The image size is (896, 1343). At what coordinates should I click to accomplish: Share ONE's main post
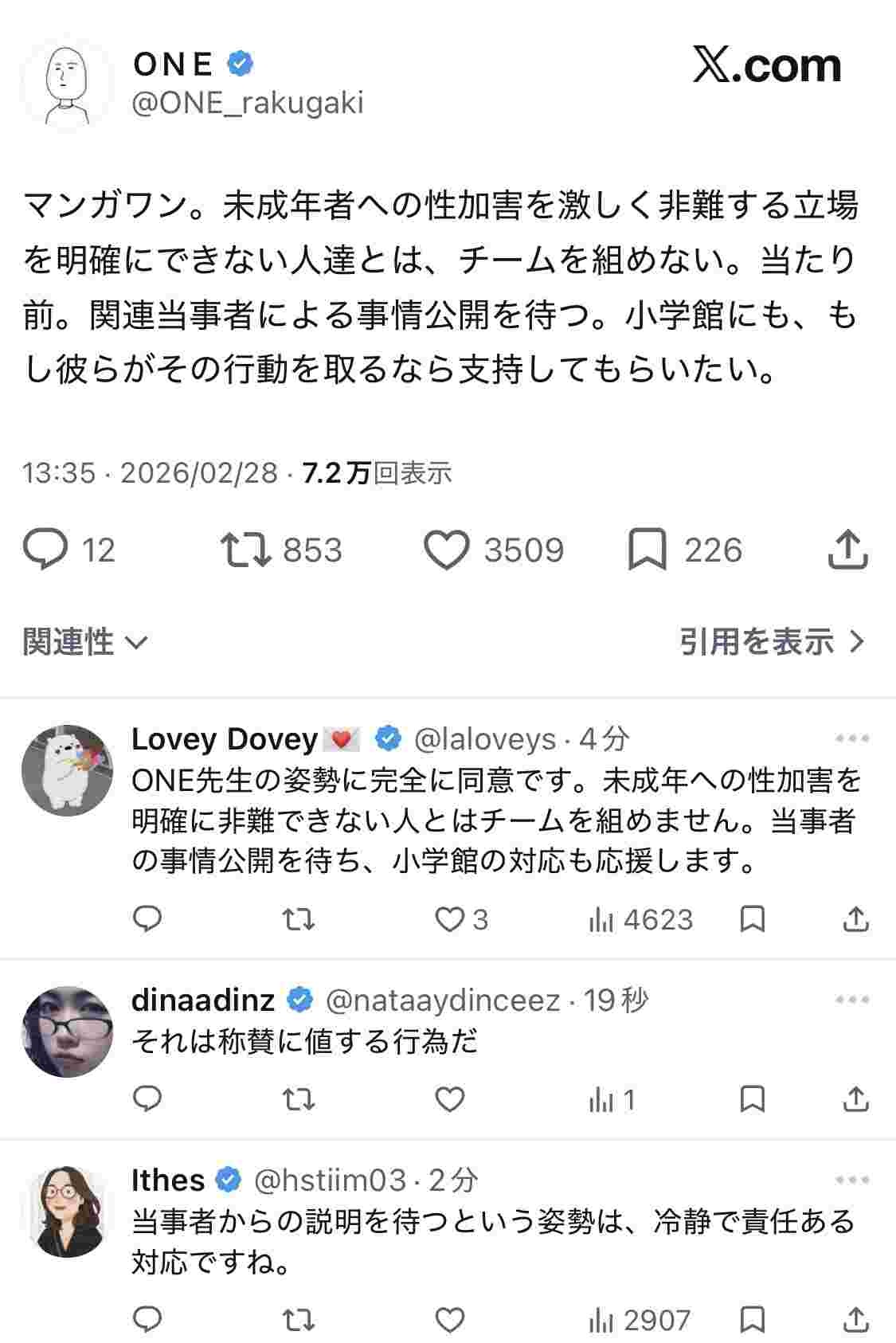coord(847,550)
